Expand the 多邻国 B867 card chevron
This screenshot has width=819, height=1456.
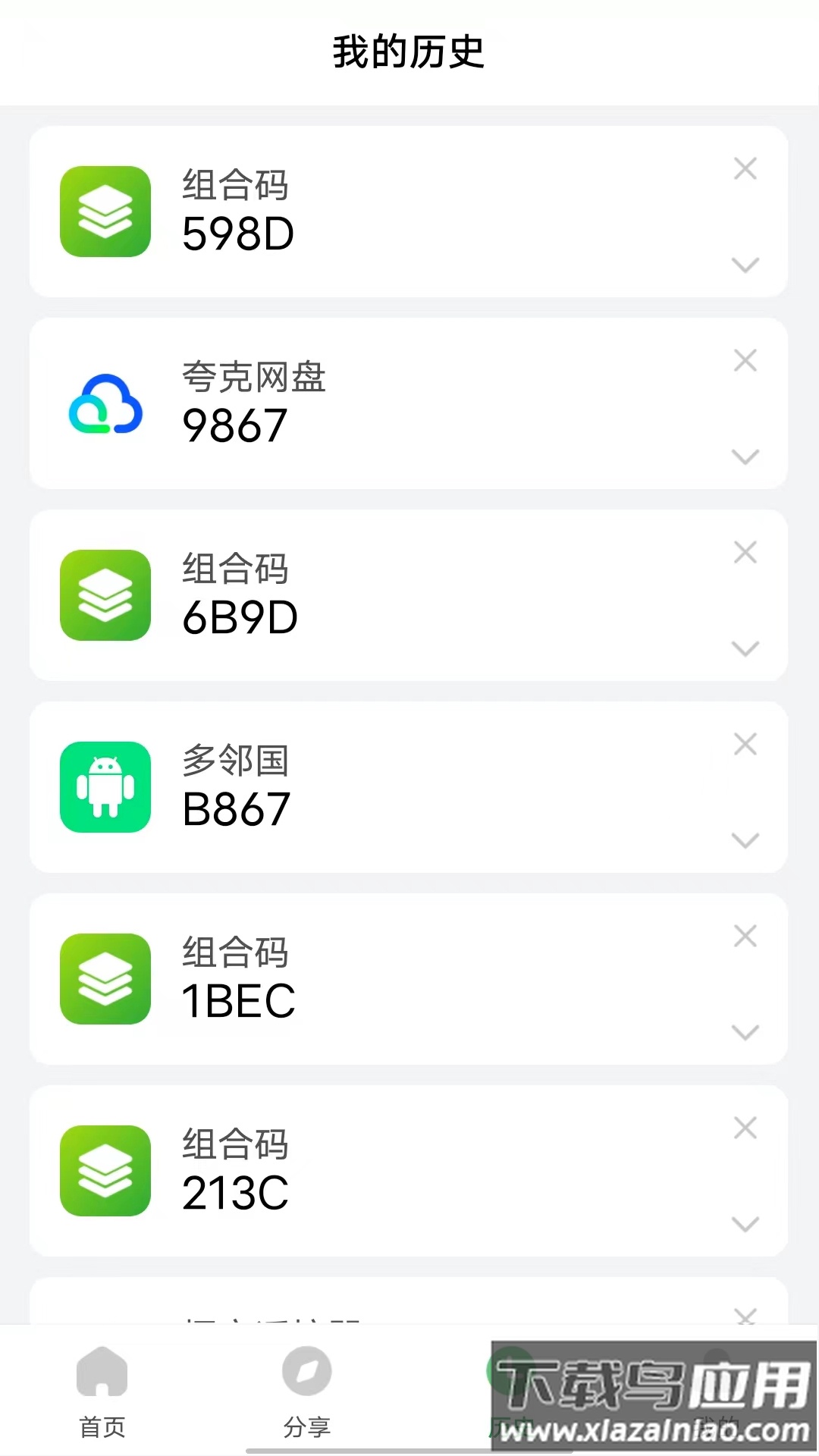(745, 840)
